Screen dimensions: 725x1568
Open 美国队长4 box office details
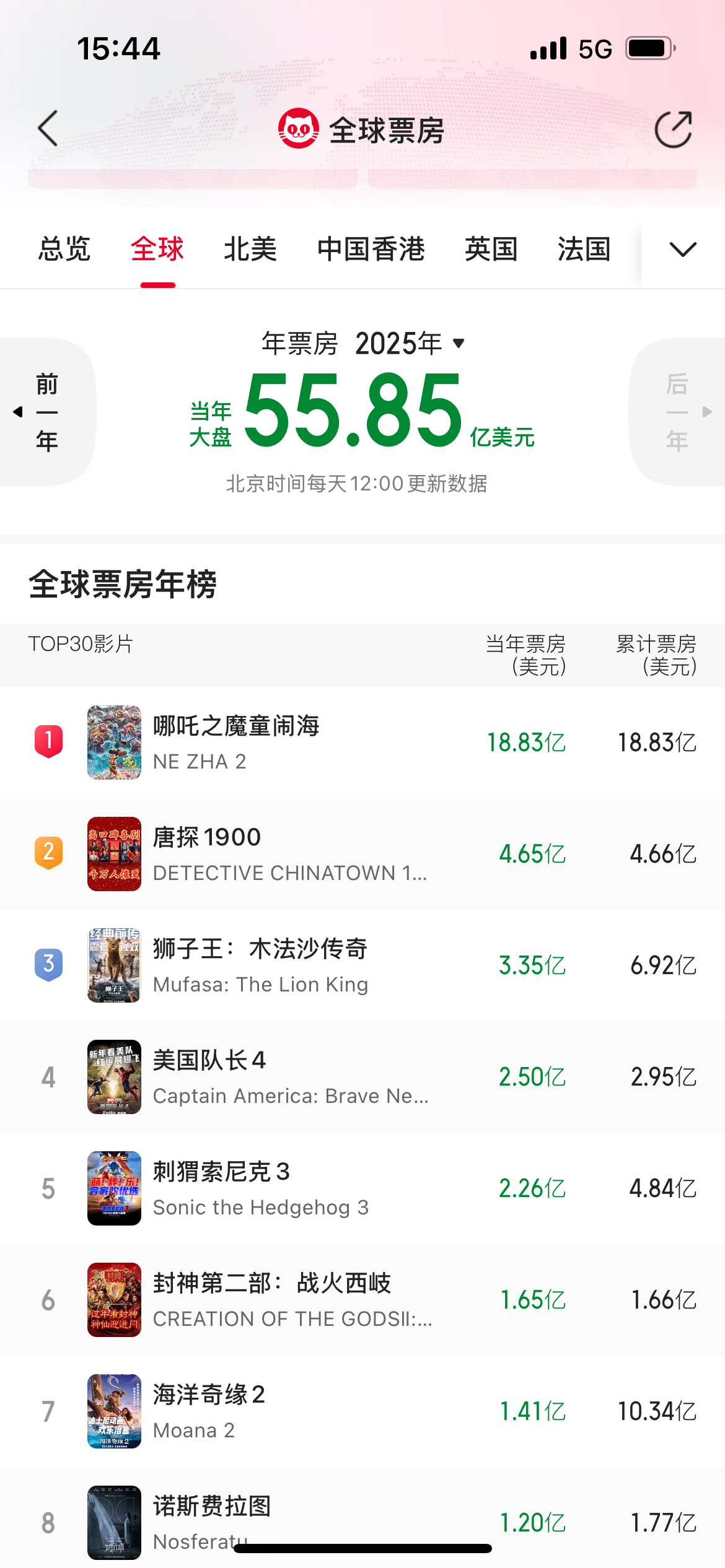pos(362,1077)
